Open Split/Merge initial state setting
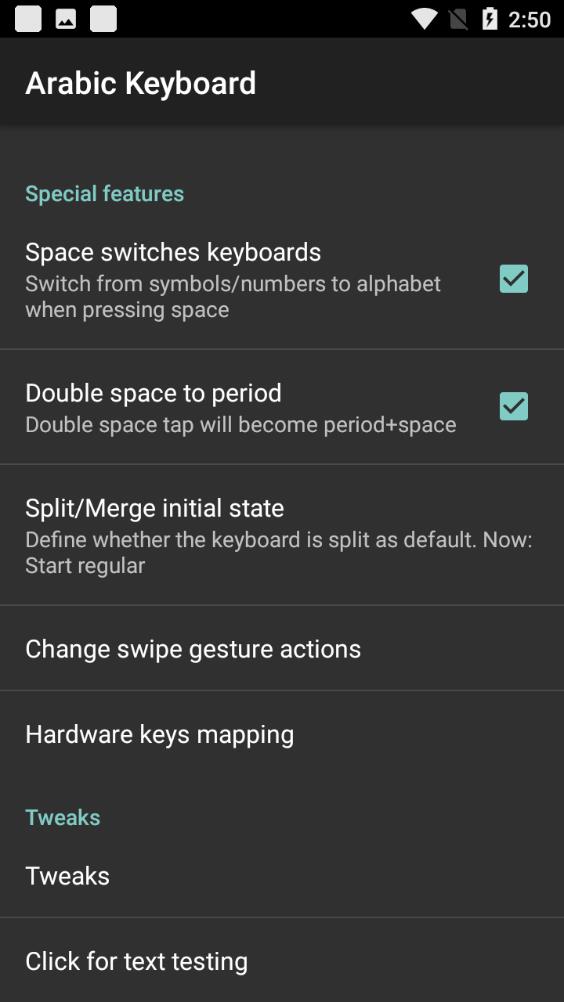 point(282,535)
